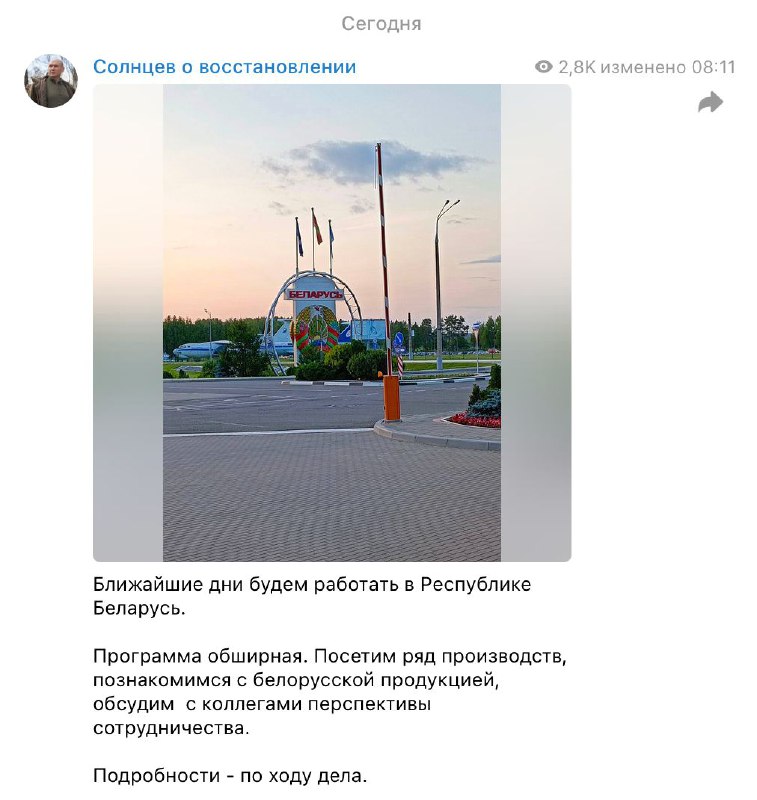Open the Belarus border photo in the post
Image resolution: width=757 pixels, height=800 pixels.
(x=332, y=322)
